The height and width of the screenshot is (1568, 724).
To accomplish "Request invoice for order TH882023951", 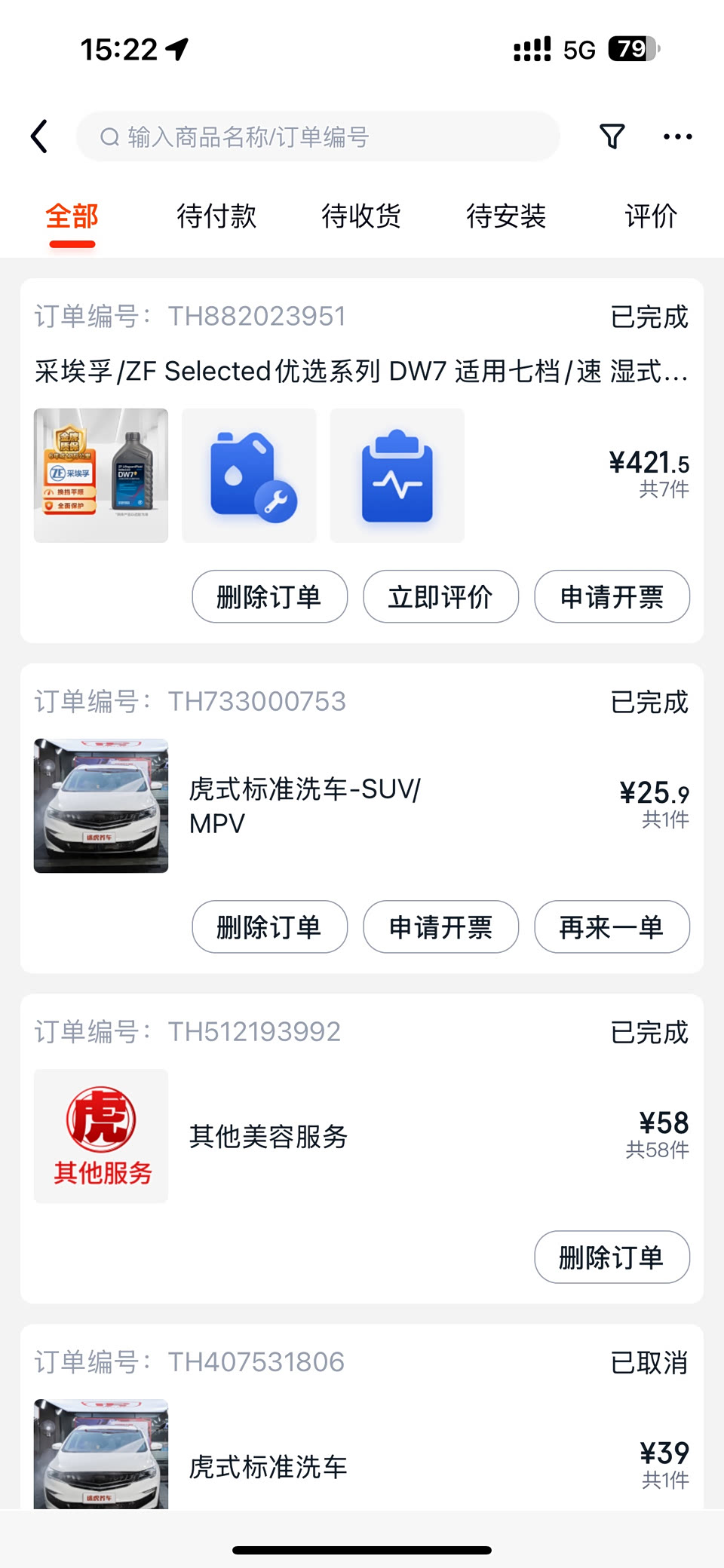I will pyautogui.click(x=612, y=597).
